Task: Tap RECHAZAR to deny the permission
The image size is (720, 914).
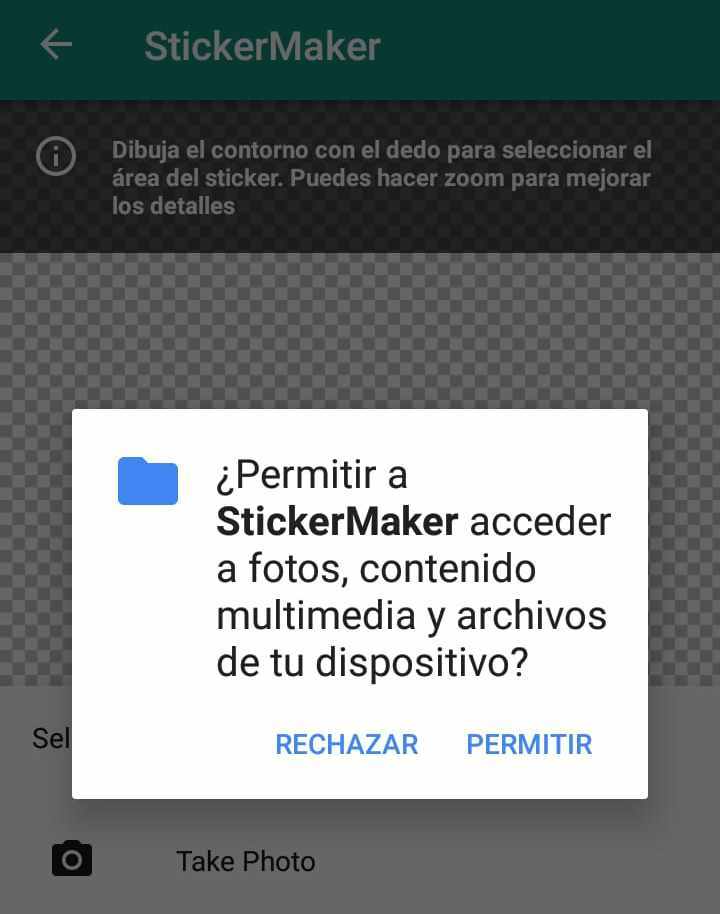Action: (346, 745)
